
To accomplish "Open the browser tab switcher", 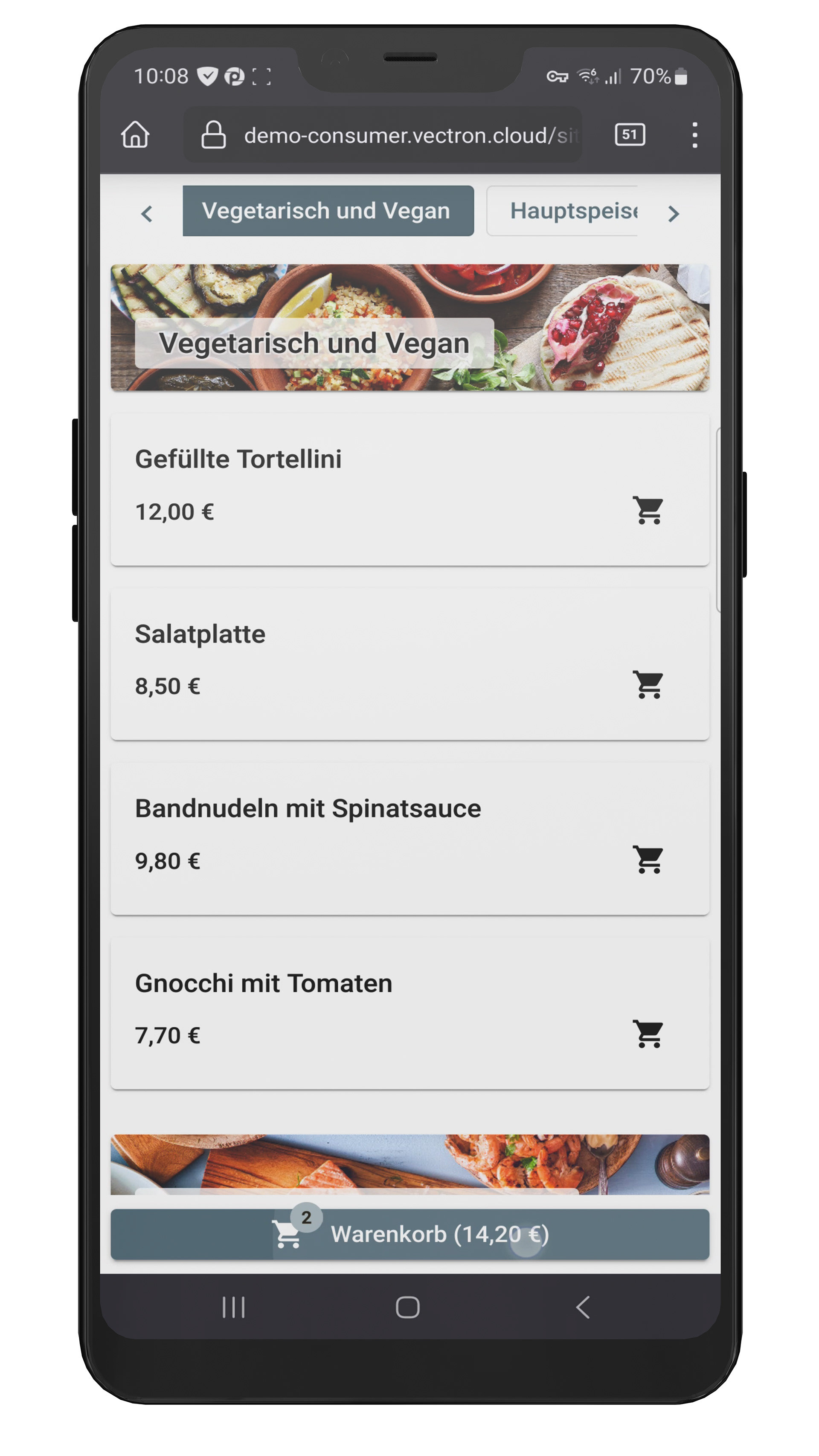I will (630, 135).
